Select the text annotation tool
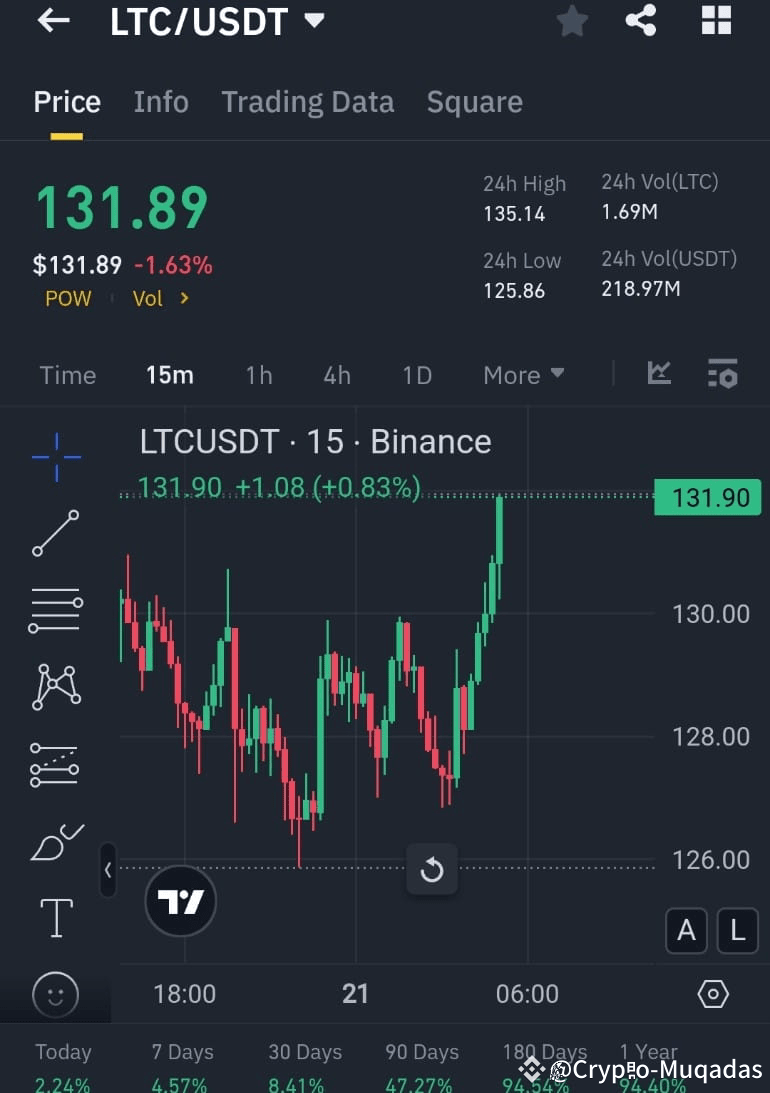 coord(54,917)
